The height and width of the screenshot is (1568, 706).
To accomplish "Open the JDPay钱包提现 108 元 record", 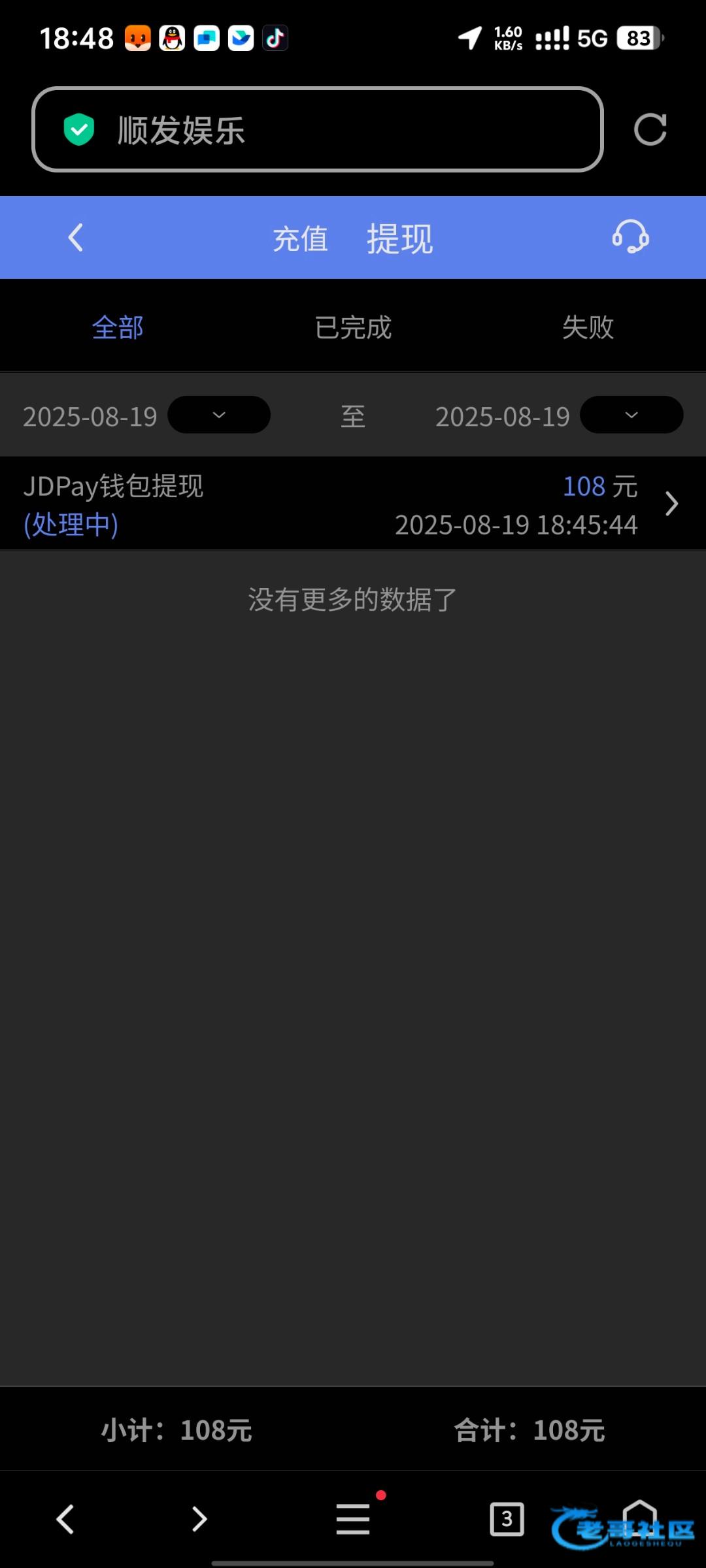I will (353, 504).
